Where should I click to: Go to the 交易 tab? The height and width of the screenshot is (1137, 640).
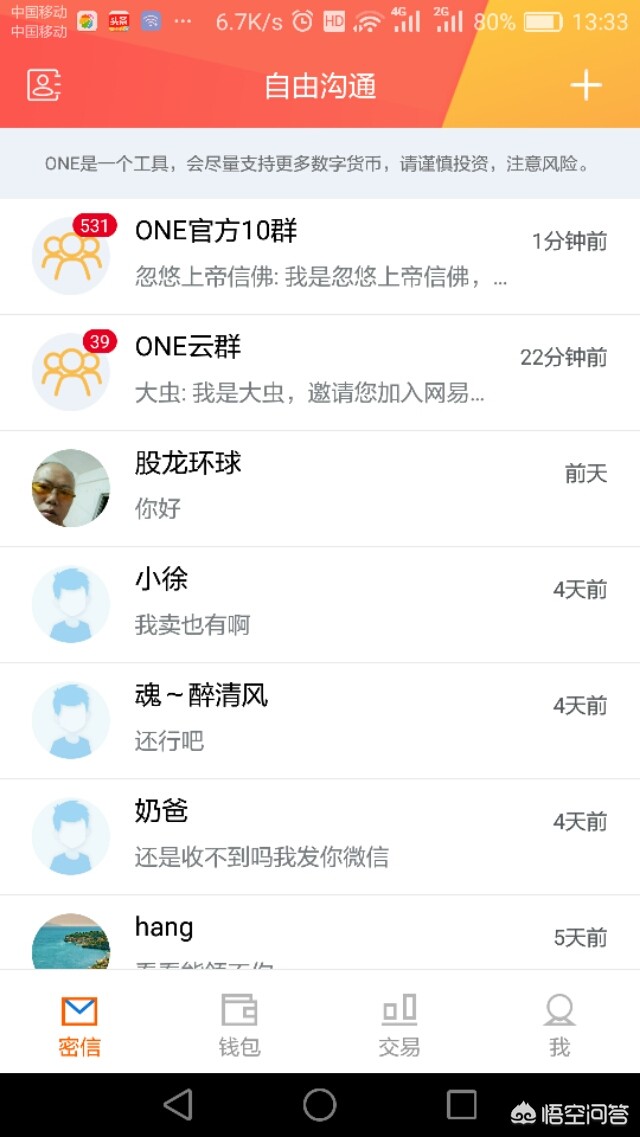[x=399, y=1024]
